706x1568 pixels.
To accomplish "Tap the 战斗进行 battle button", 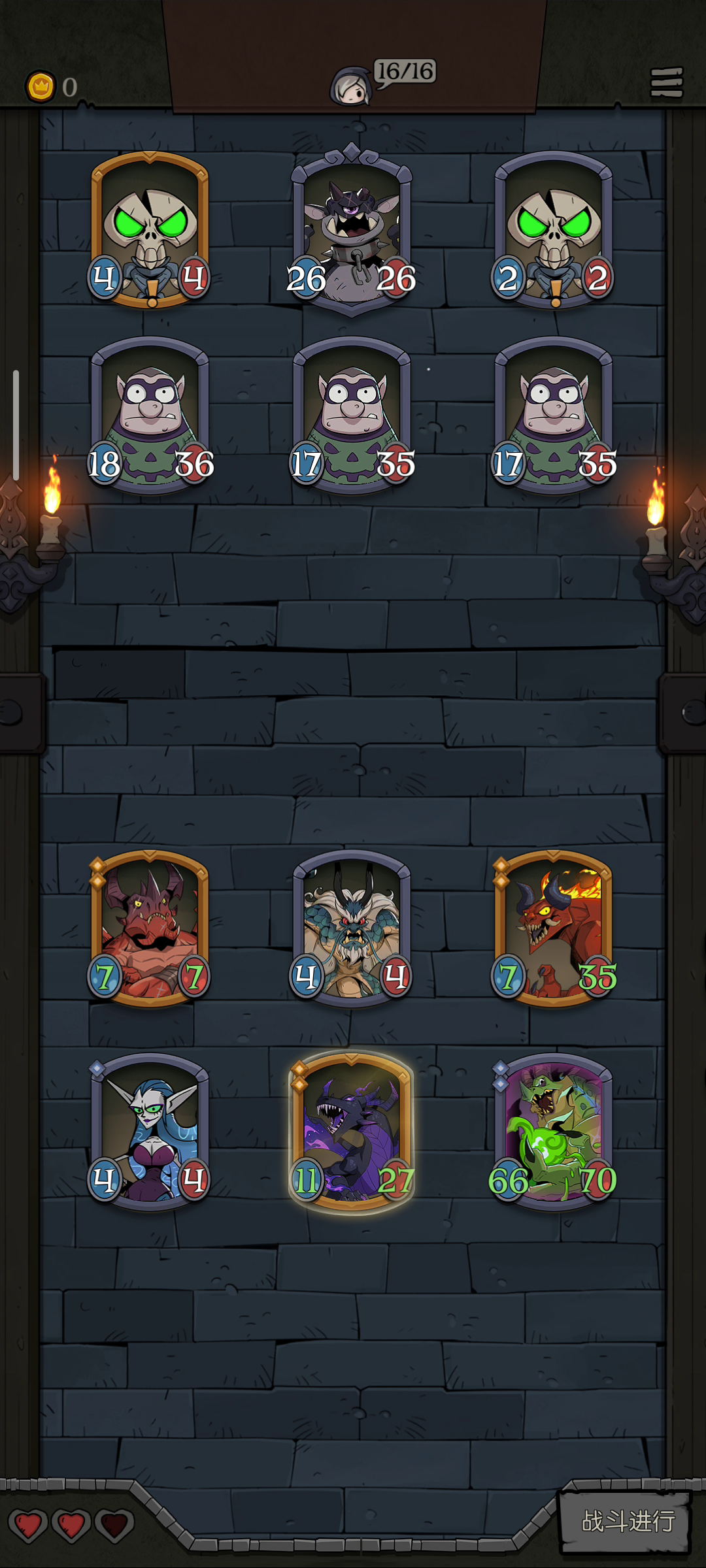I will coord(626,1521).
